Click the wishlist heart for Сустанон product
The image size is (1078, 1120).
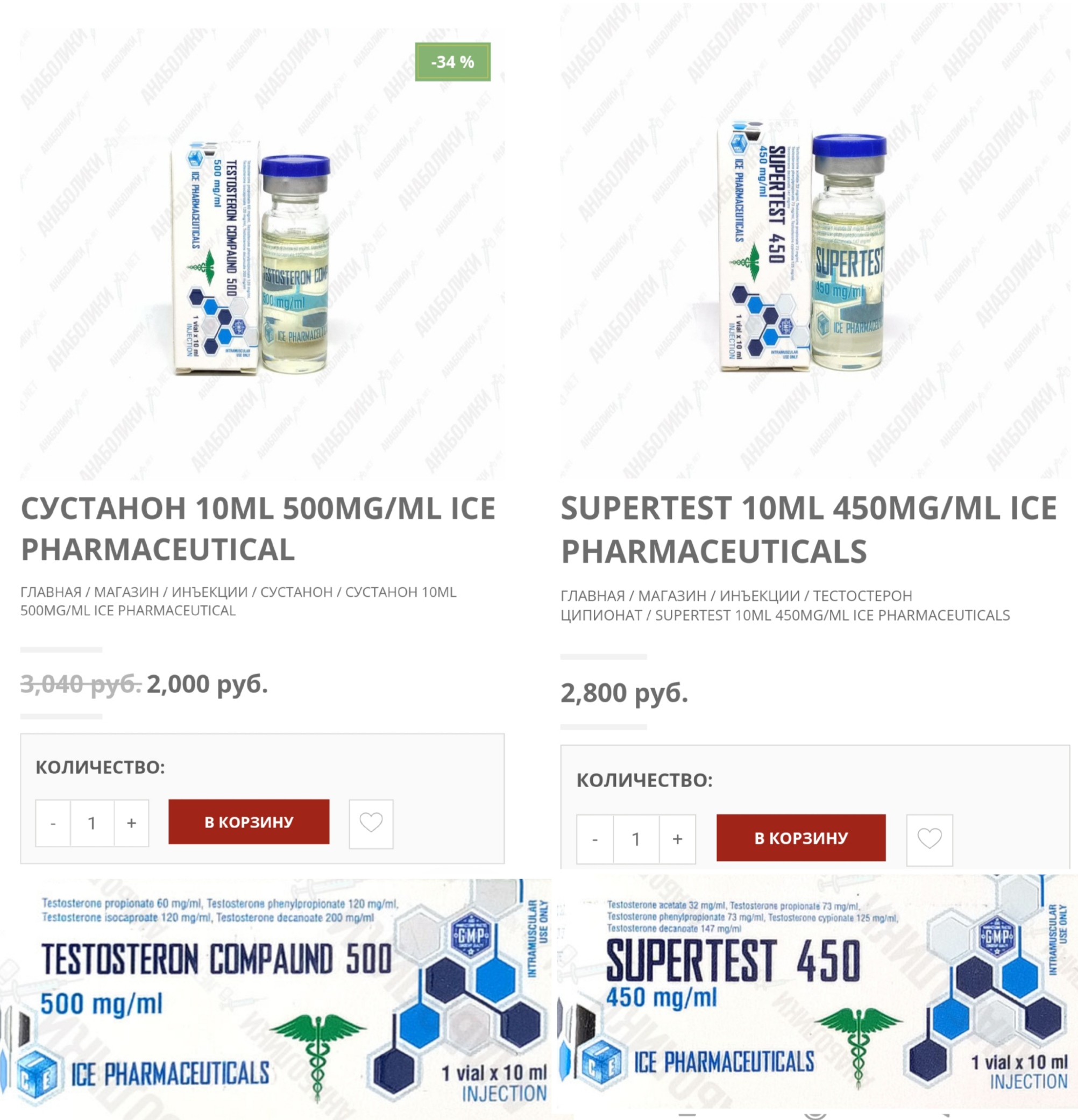[372, 823]
